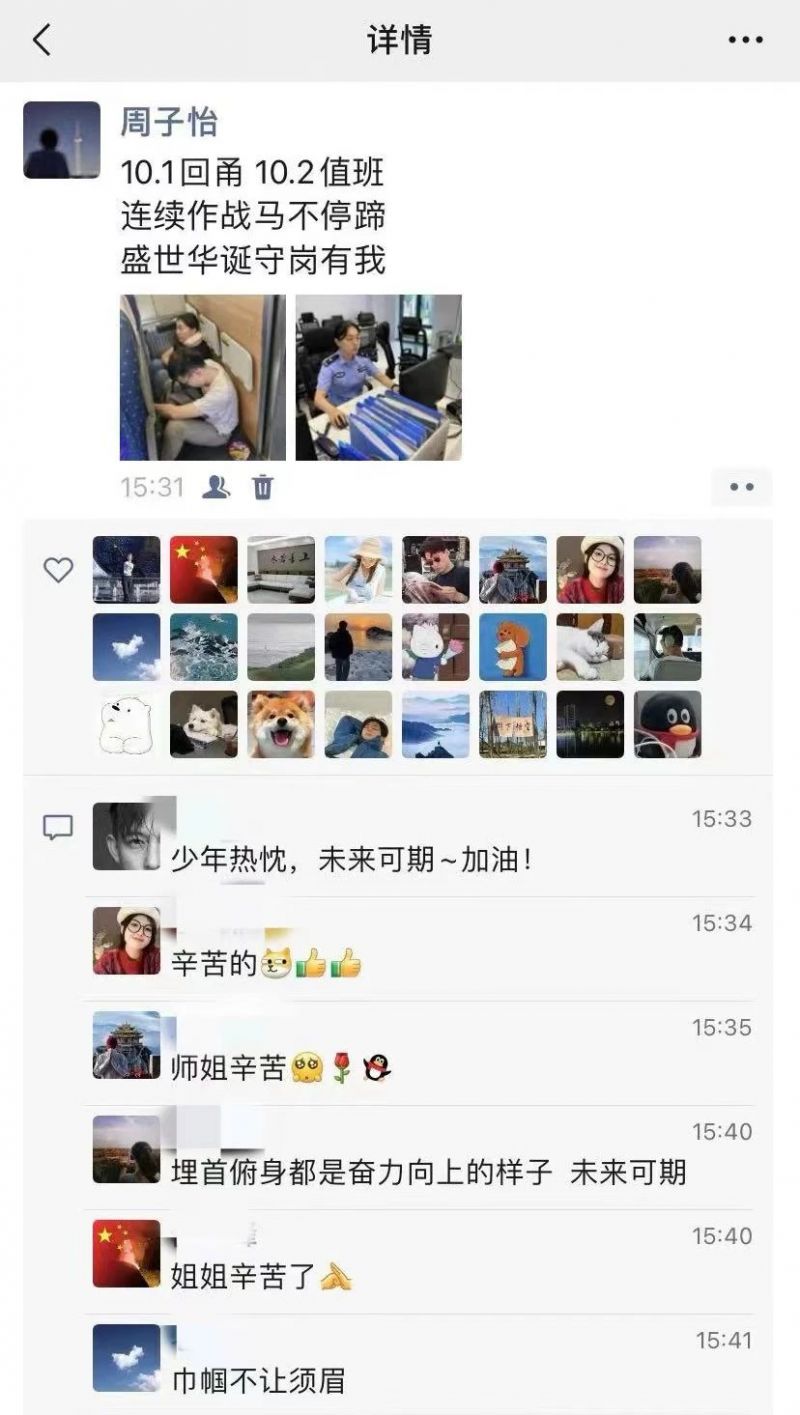
Task: Open the Shiba dog avatar among likes
Action: pyautogui.click(x=281, y=724)
